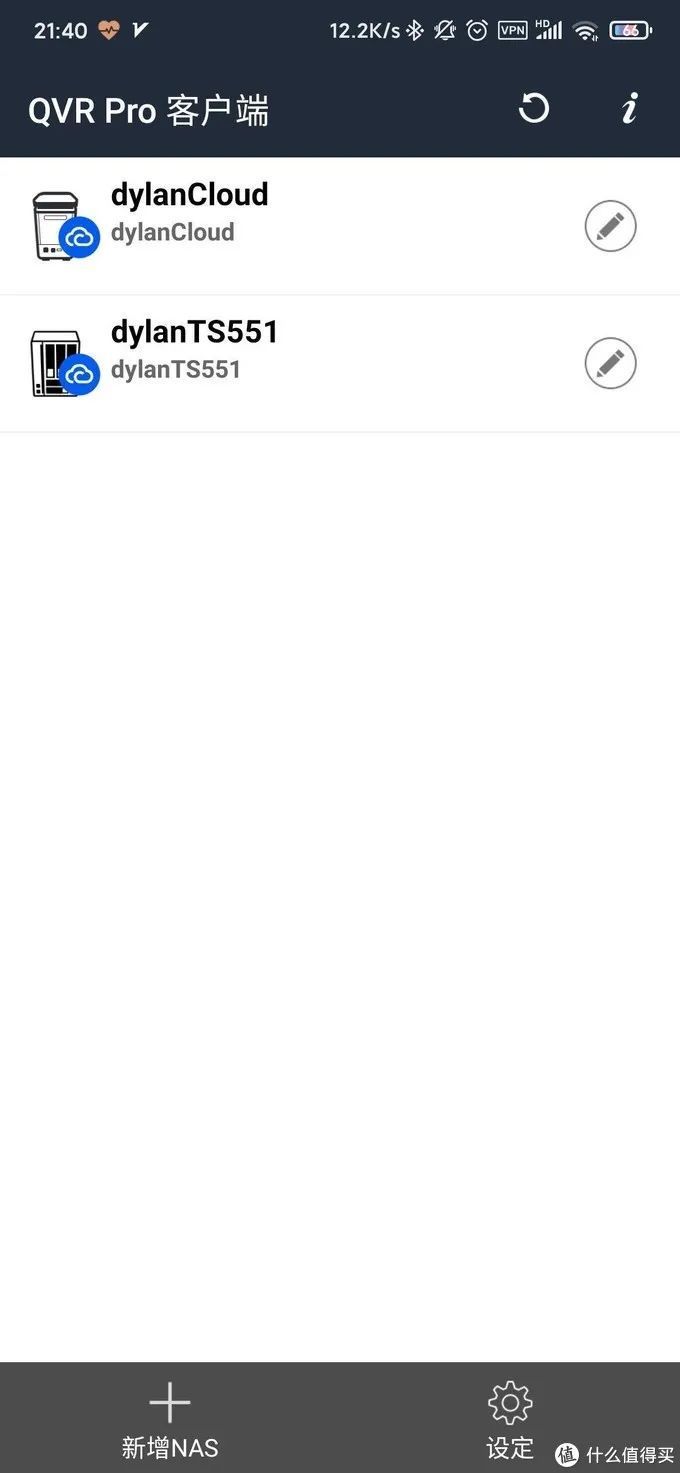Open 设定 settings
The image size is (680, 1473).
click(510, 1419)
